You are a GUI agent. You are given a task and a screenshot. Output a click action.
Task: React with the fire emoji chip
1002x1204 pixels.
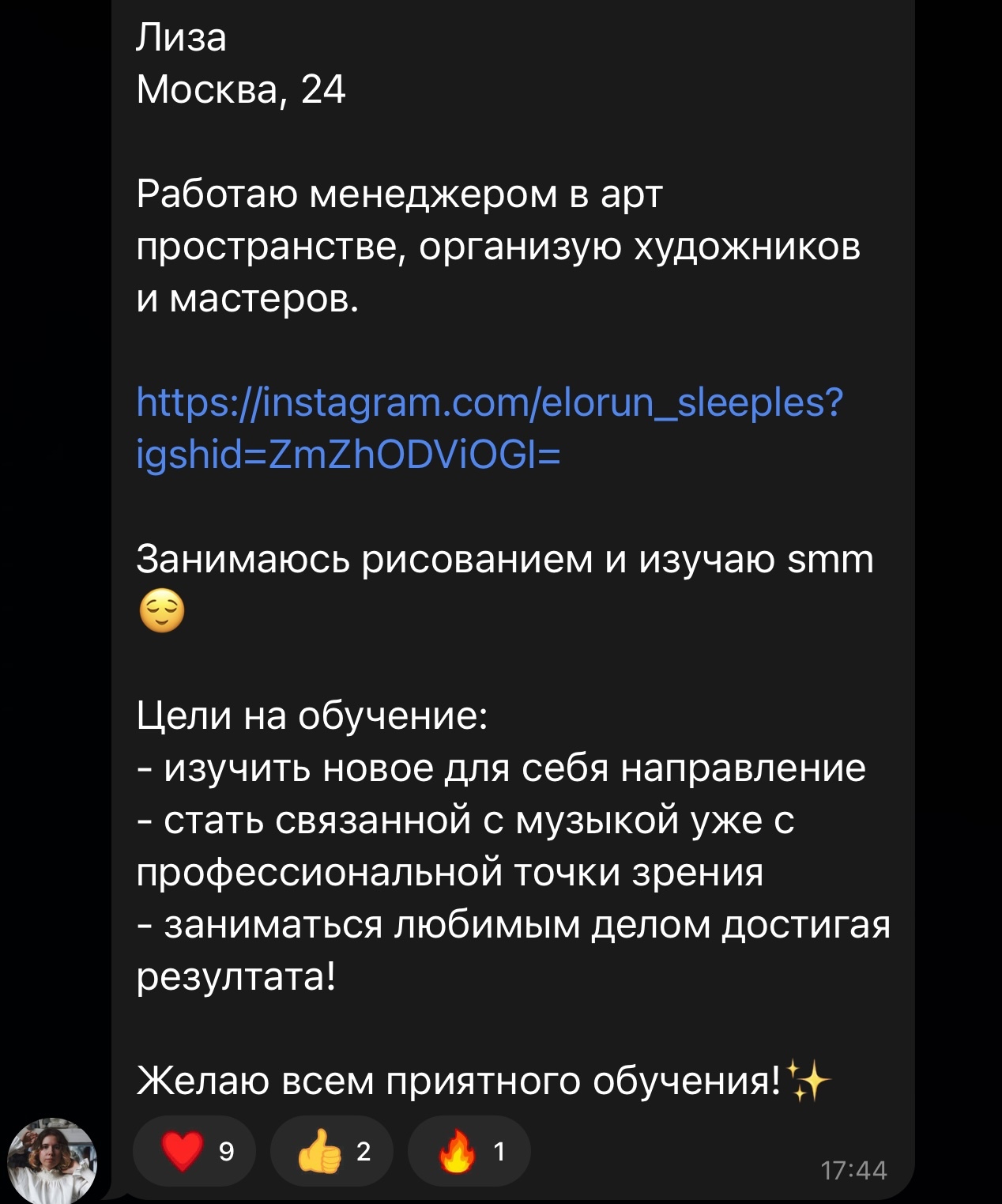point(469,1151)
